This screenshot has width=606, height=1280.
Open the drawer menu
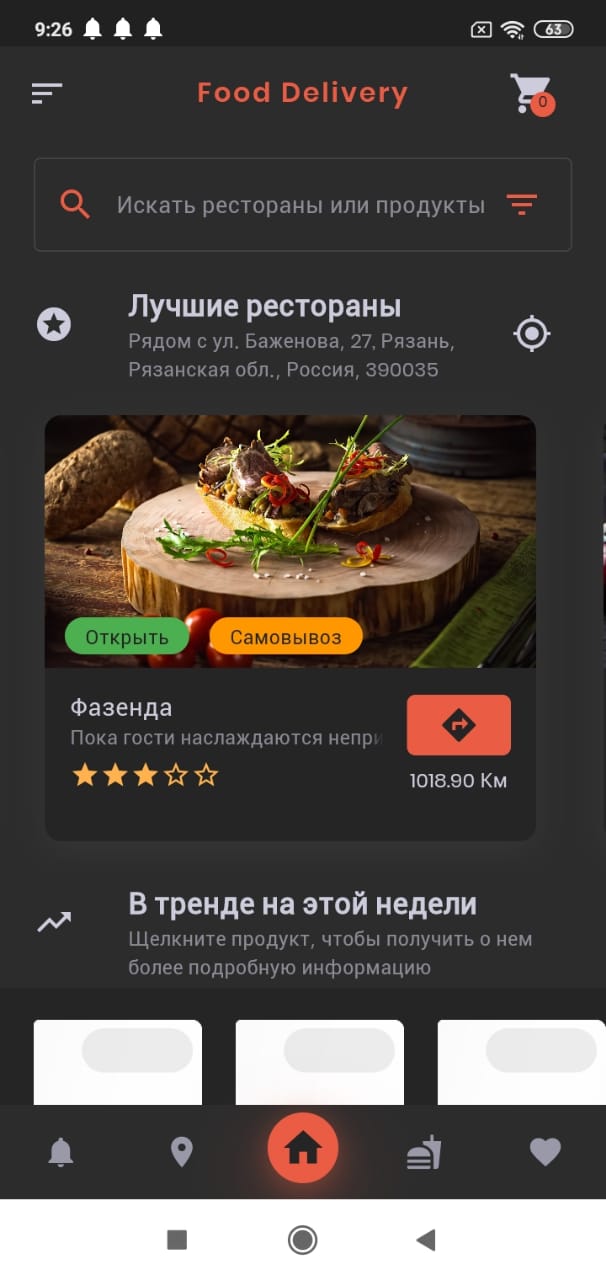tap(47, 93)
